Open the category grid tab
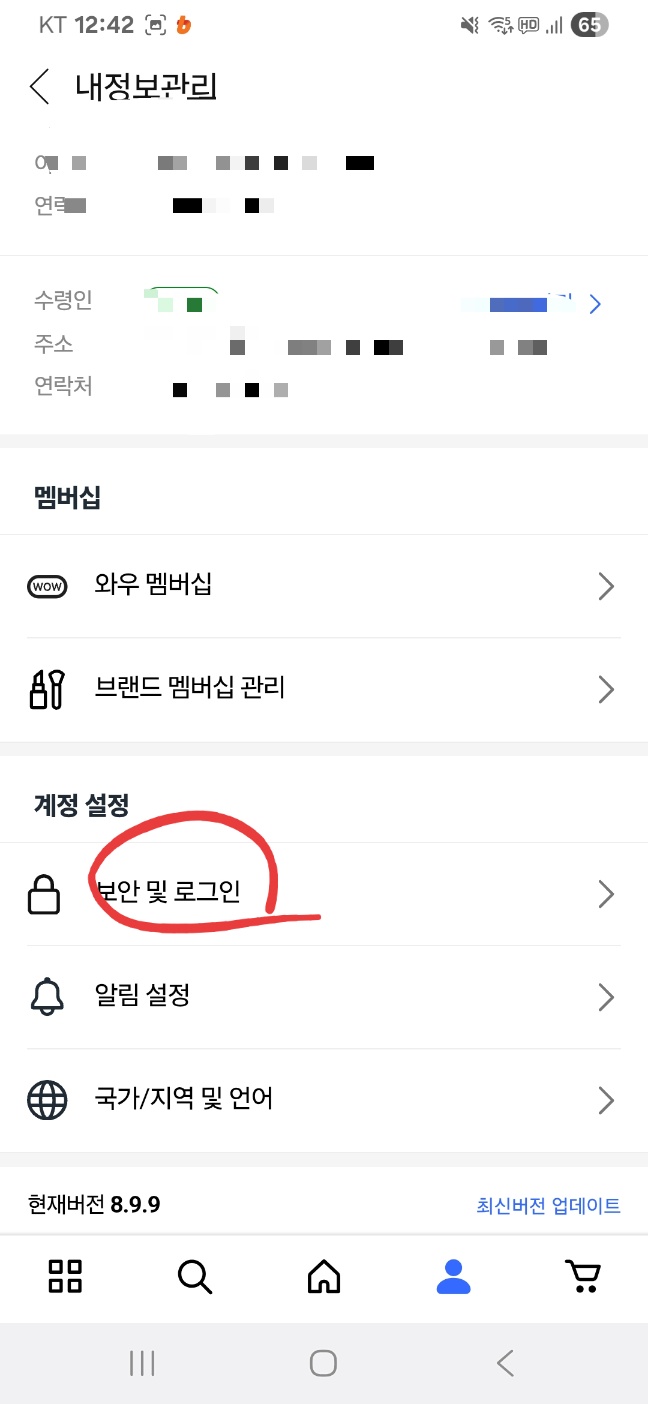The height and width of the screenshot is (1404, 648). tap(65, 1276)
